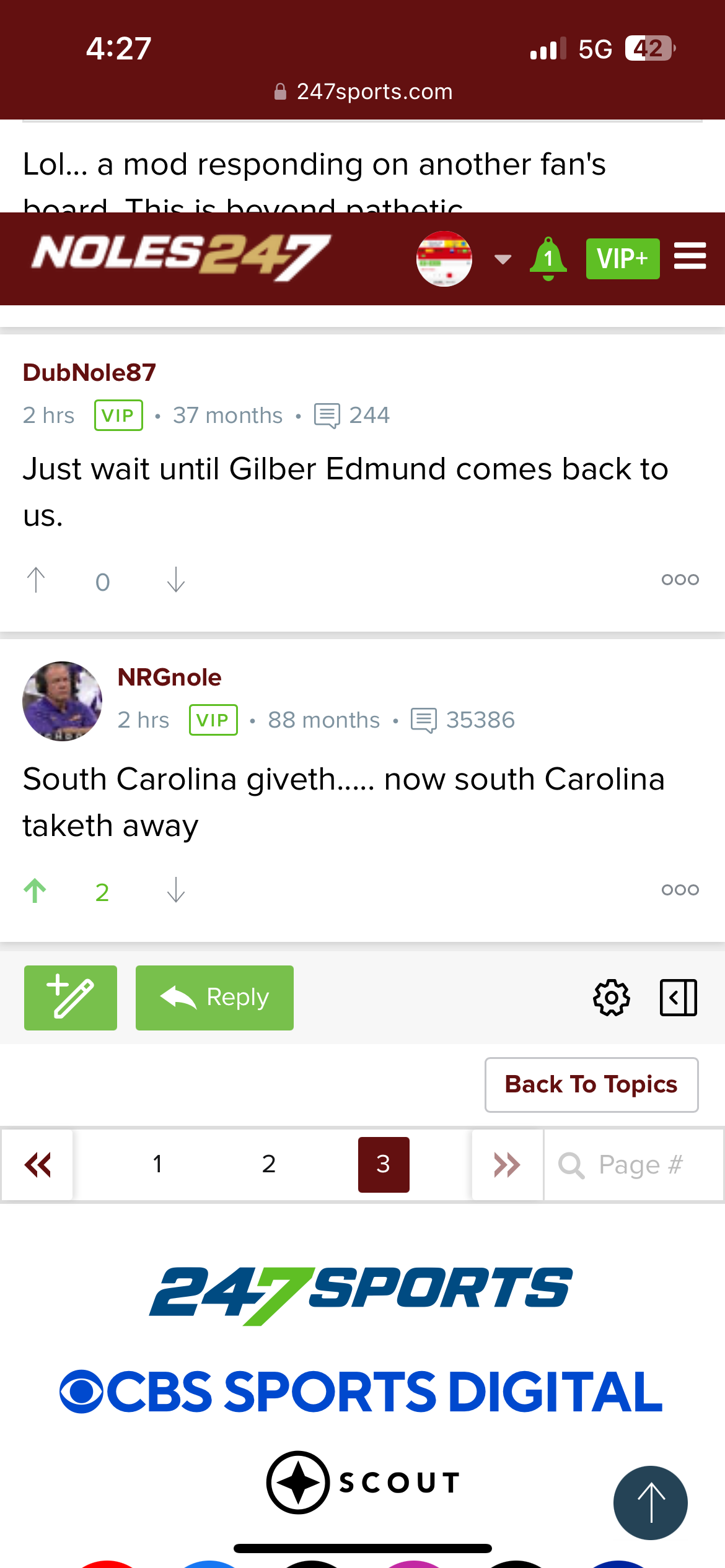Skip ahead with the double-right chevron
Image resolution: width=725 pixels, height=1568 pixels.
pyautogui.click(x=507, y=1164)
